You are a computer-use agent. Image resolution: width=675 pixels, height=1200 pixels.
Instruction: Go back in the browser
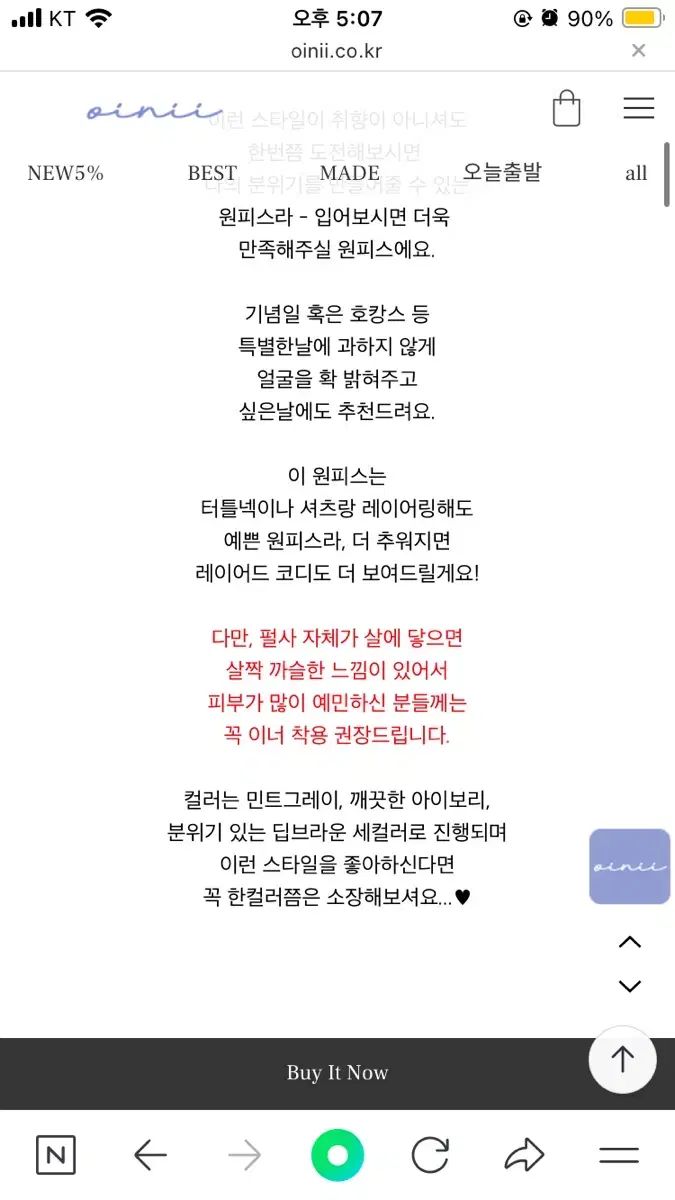[150, 1156]
